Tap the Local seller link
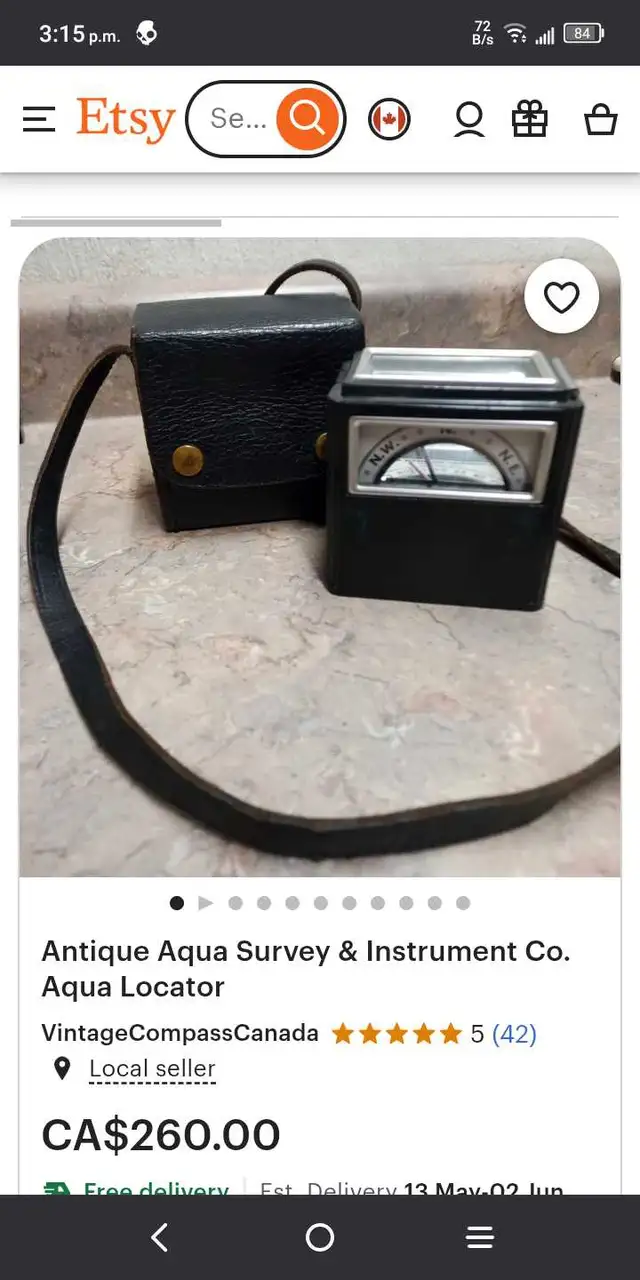 point(152,1069)
